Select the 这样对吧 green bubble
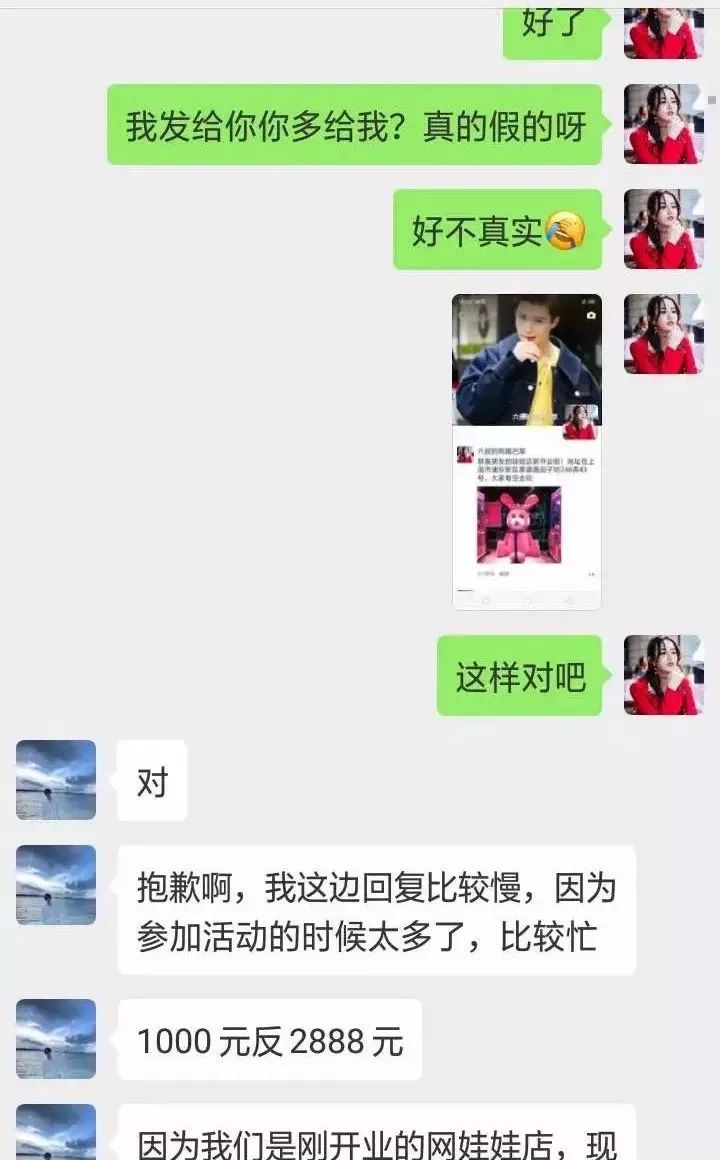The image size is (720, 1160). point(519,673)
